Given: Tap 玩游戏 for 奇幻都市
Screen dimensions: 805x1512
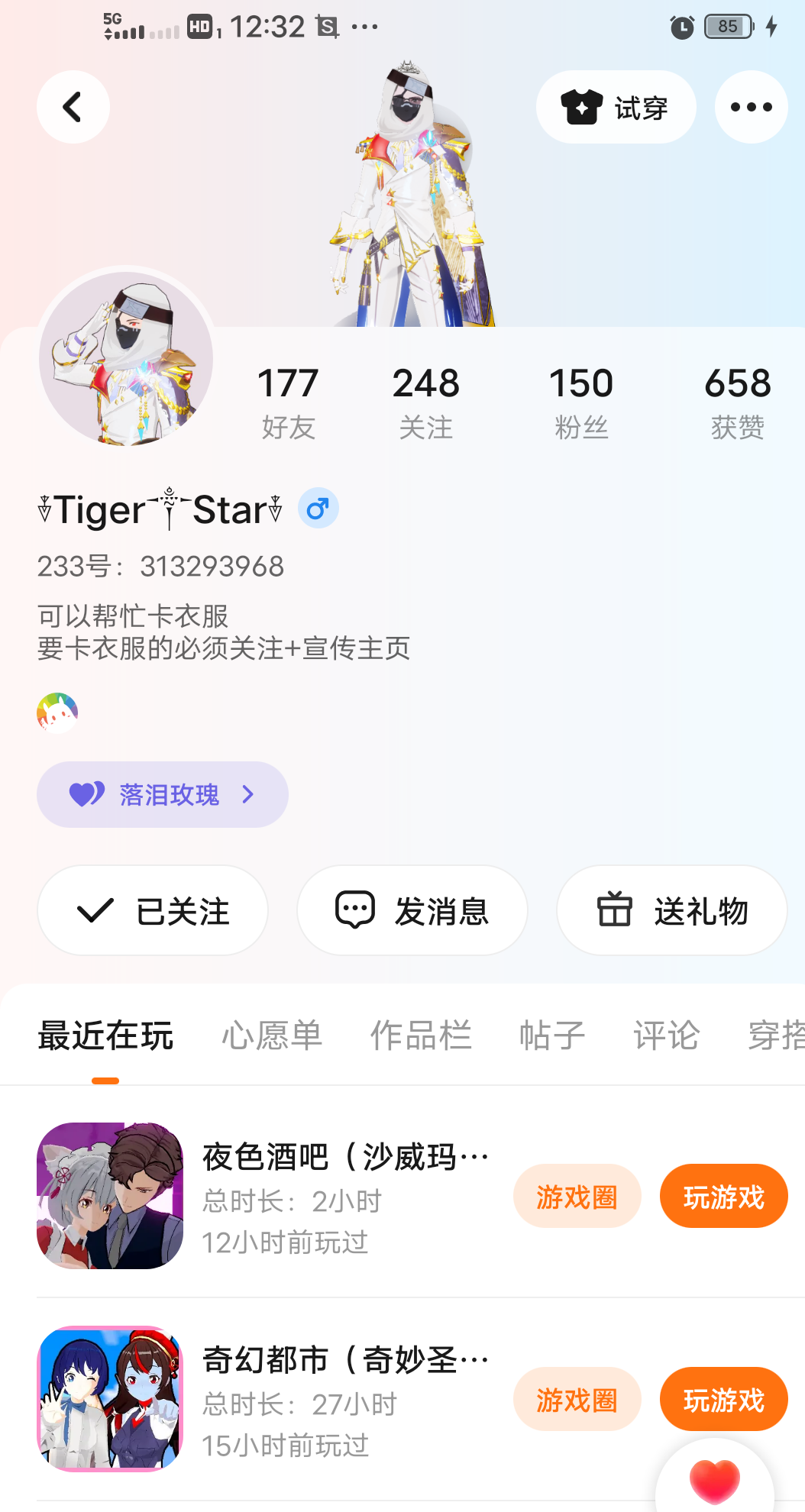Looking at the screenshot, I should [723, 1400].
